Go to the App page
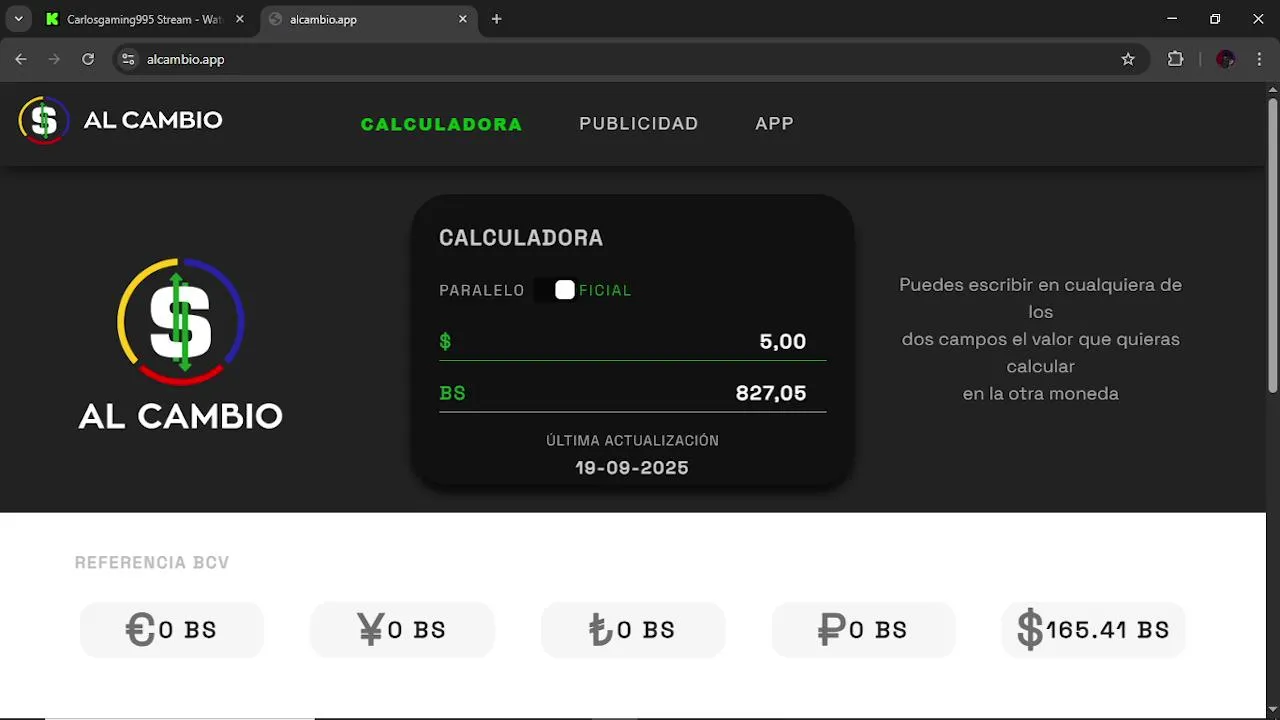 [774, 124]
